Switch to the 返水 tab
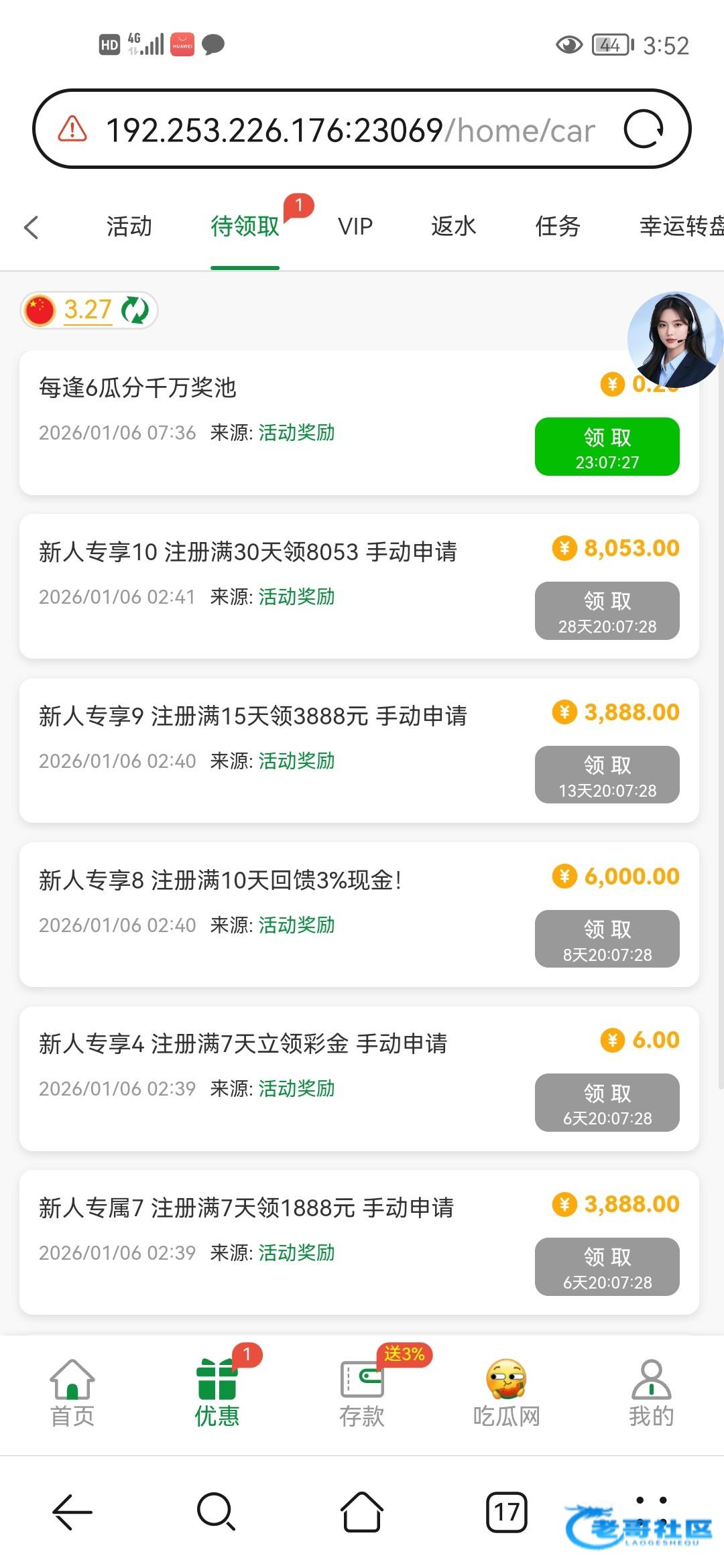 [x=453, y=226]
